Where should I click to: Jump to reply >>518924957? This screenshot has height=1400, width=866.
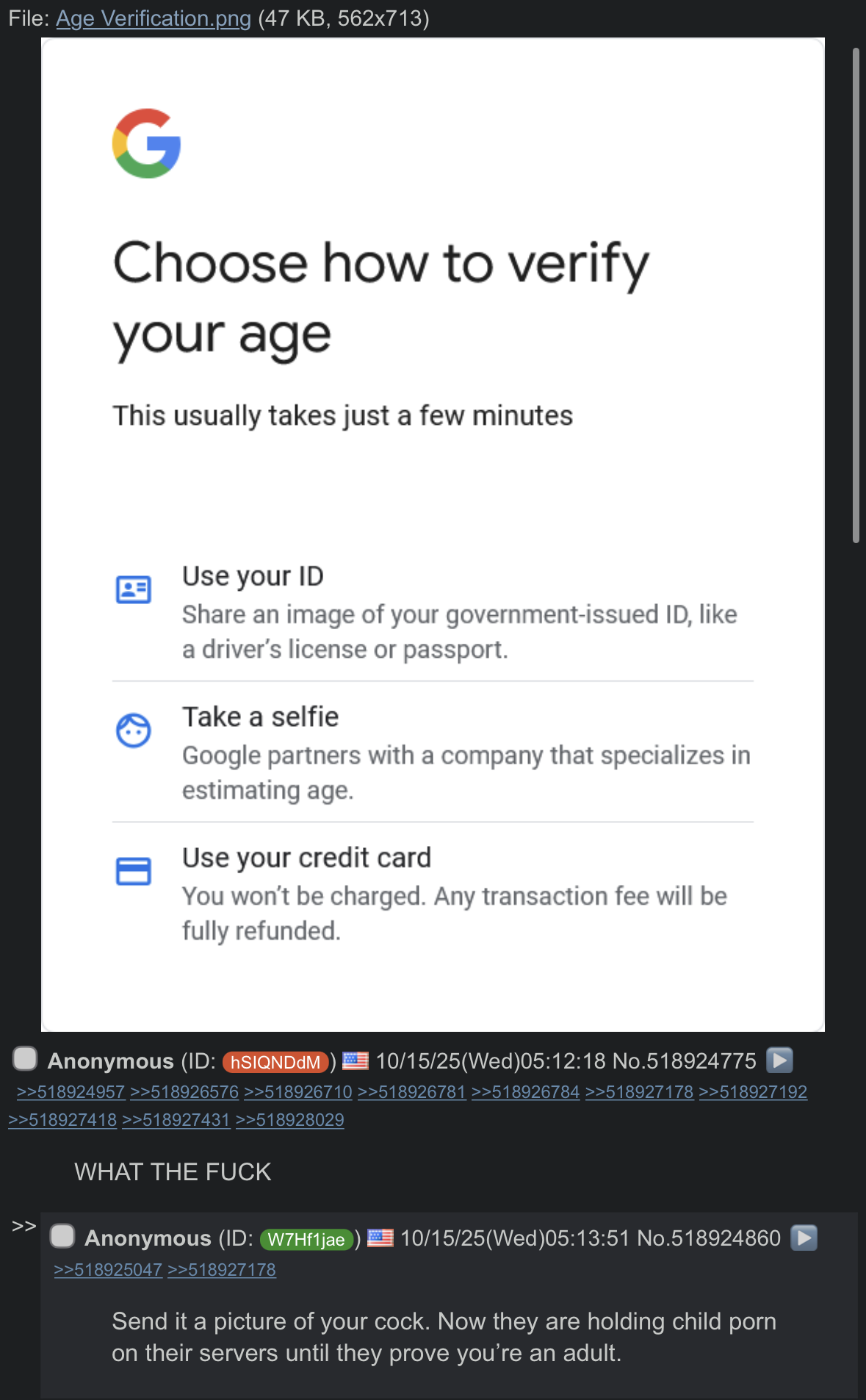tap(71, 1092)
